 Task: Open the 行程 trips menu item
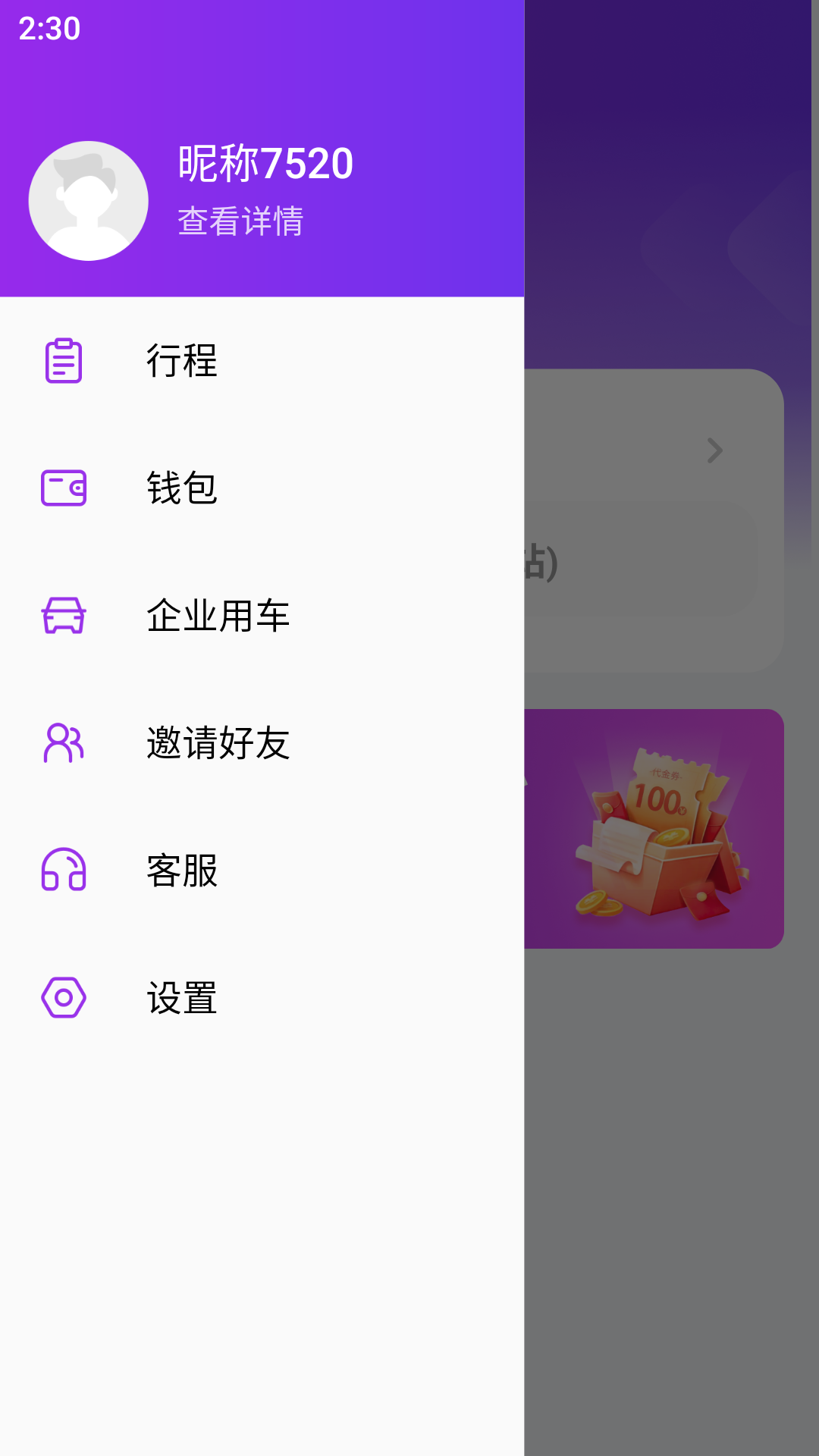click(x=182, y=361)
